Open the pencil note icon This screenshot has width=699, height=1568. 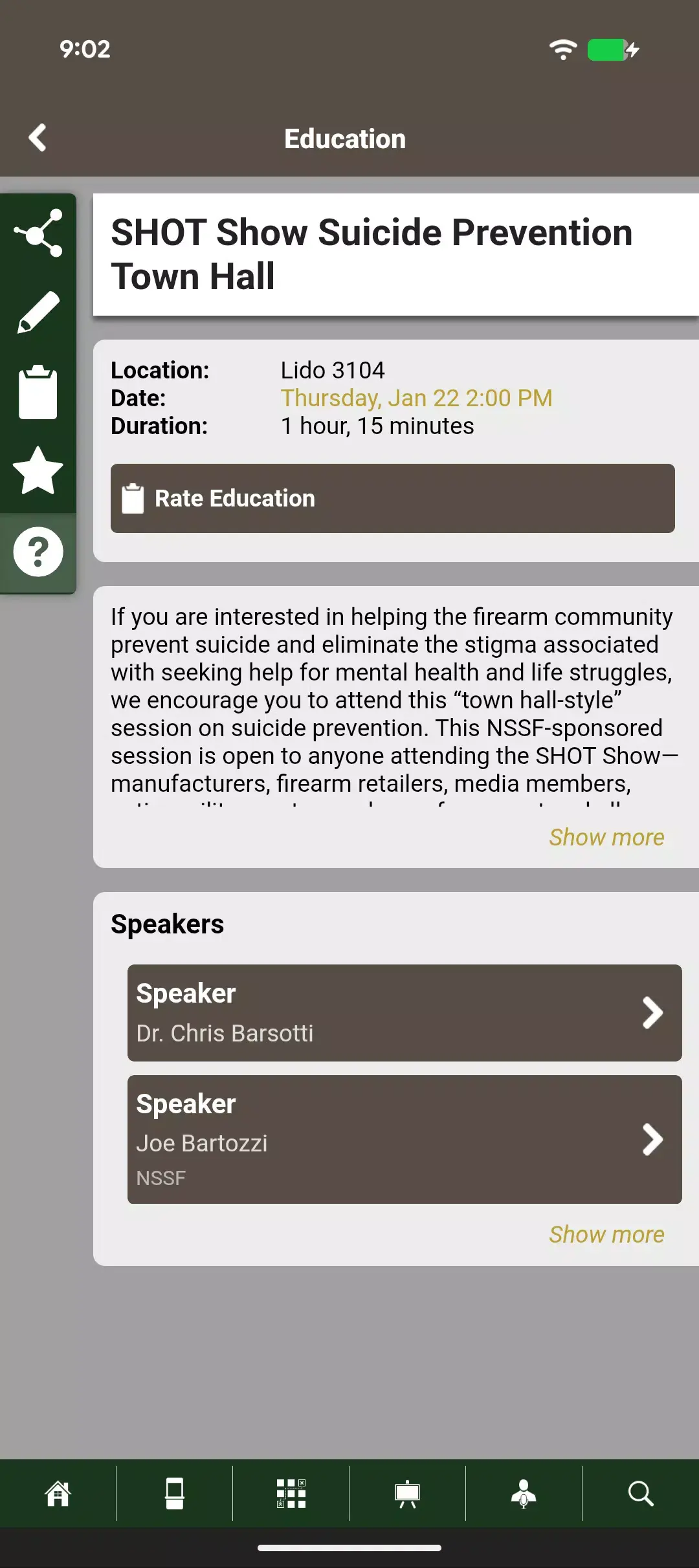[x=38, y=312]
